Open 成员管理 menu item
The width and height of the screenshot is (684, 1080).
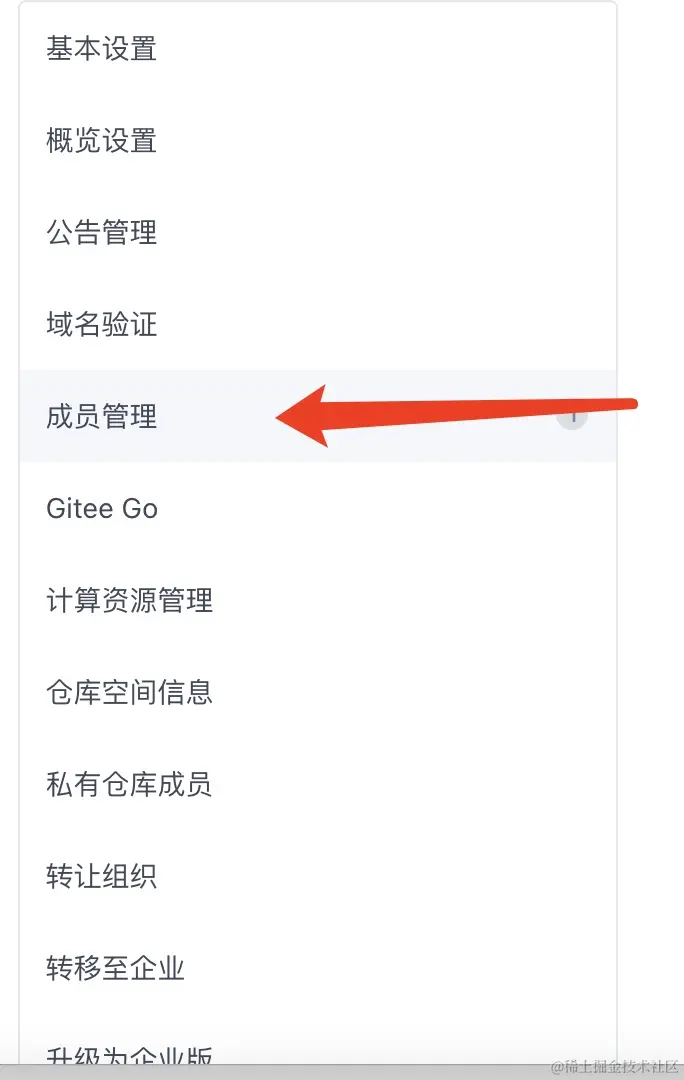102,417
